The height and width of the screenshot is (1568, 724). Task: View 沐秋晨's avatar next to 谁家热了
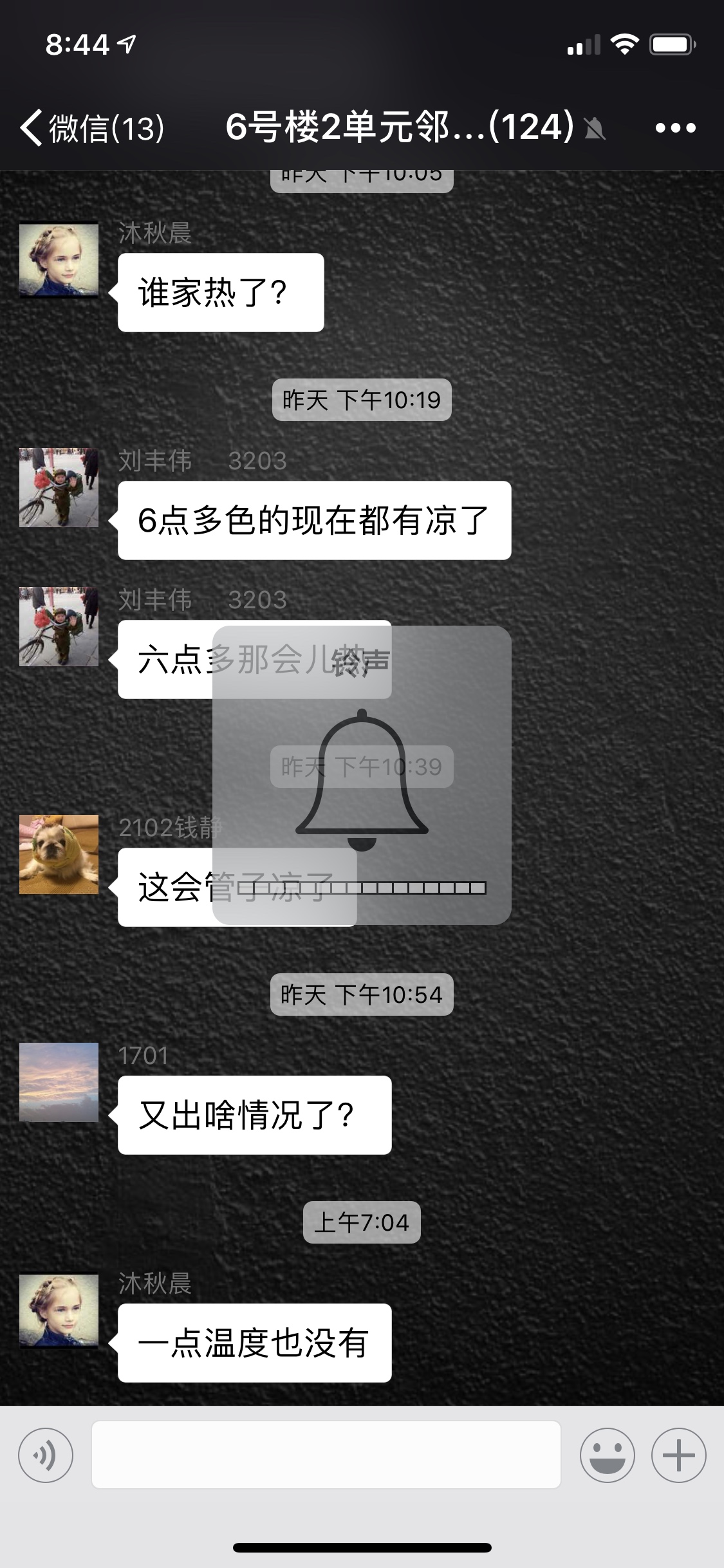[59, 260]
